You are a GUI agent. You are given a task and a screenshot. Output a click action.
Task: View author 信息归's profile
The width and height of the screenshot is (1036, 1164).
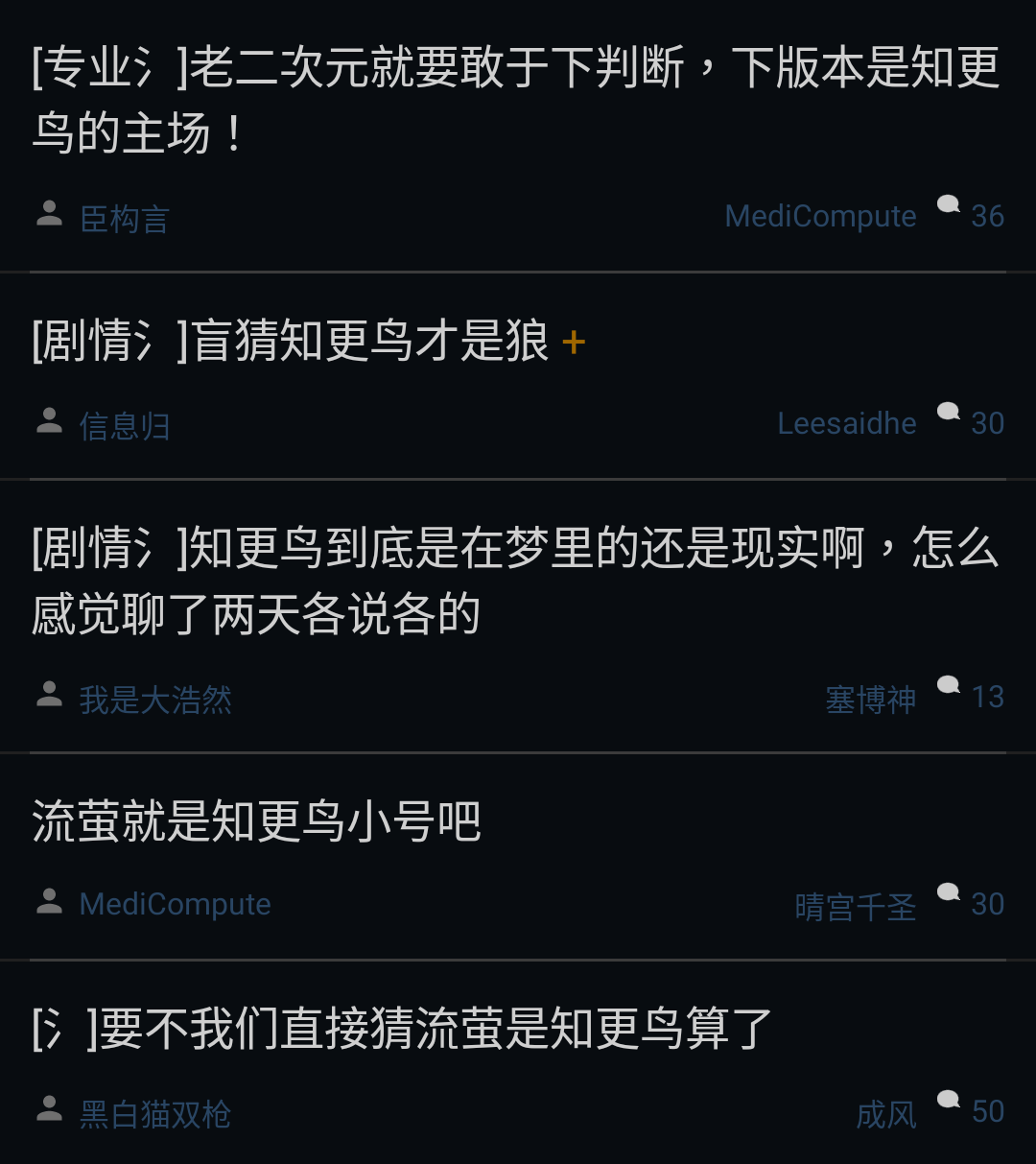pyautogui.click(x=125, y=425)
